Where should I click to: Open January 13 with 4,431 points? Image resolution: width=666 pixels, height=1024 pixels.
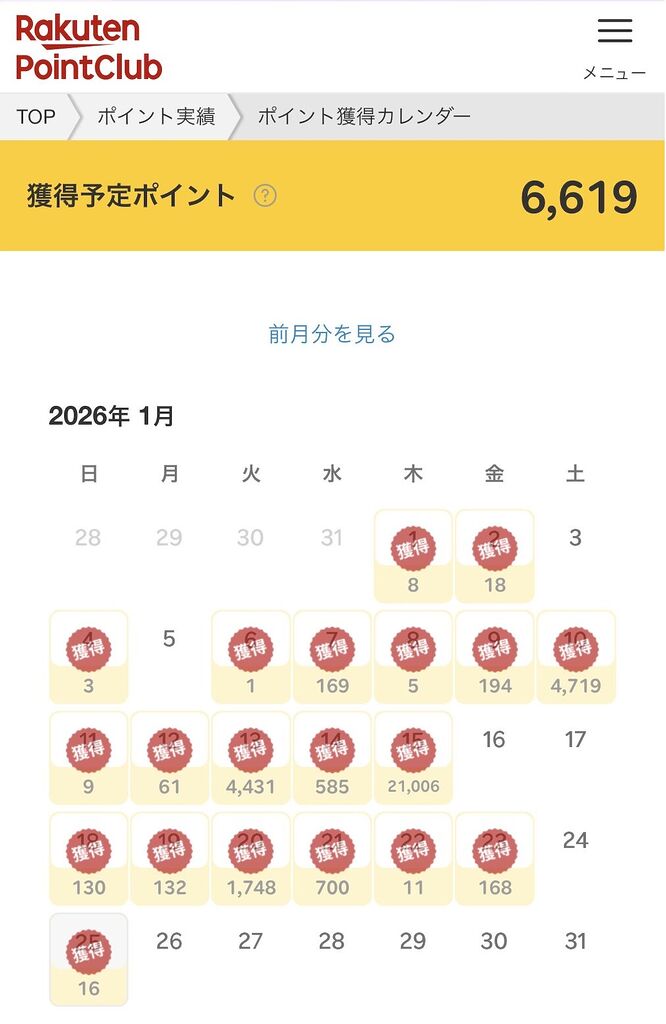coord(250,757)
